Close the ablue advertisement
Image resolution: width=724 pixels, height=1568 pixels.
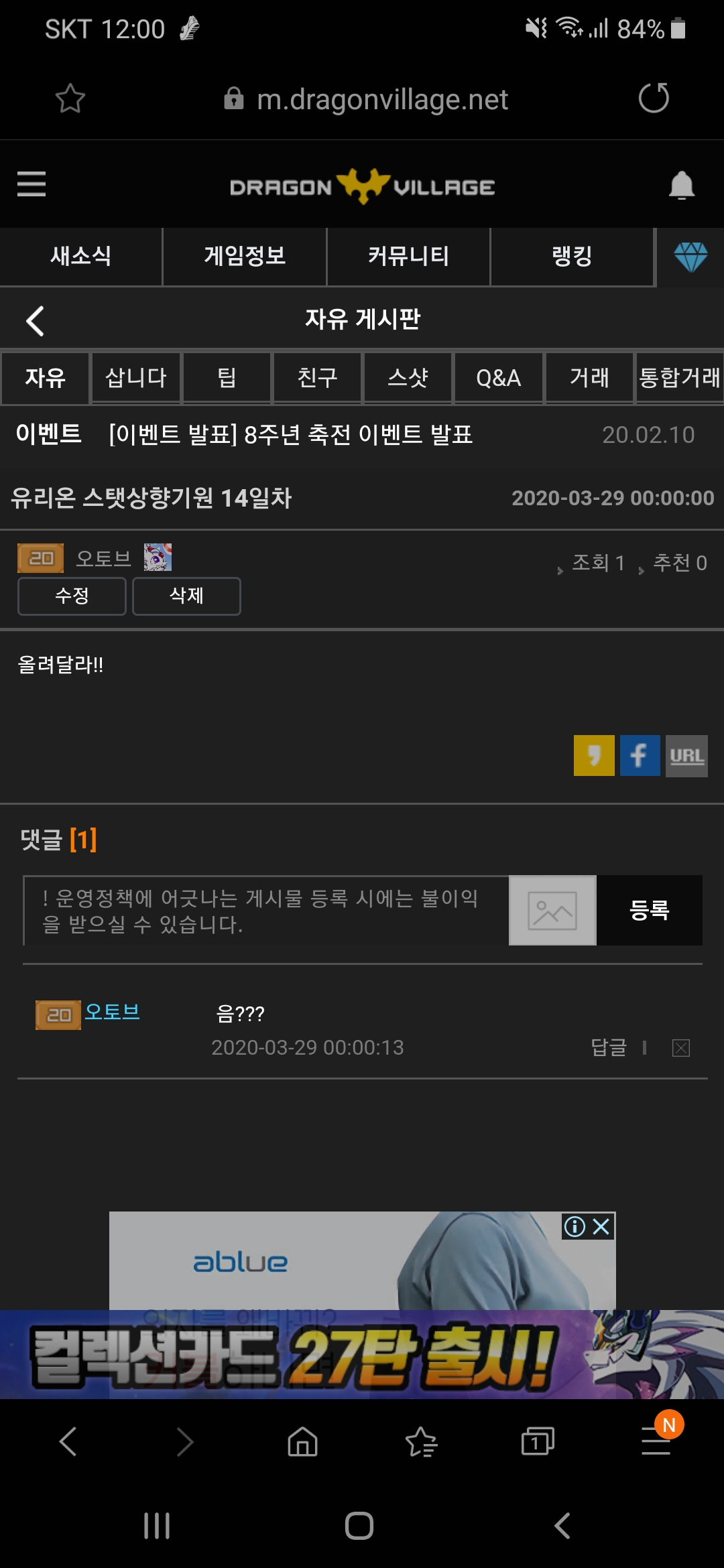601,1226
